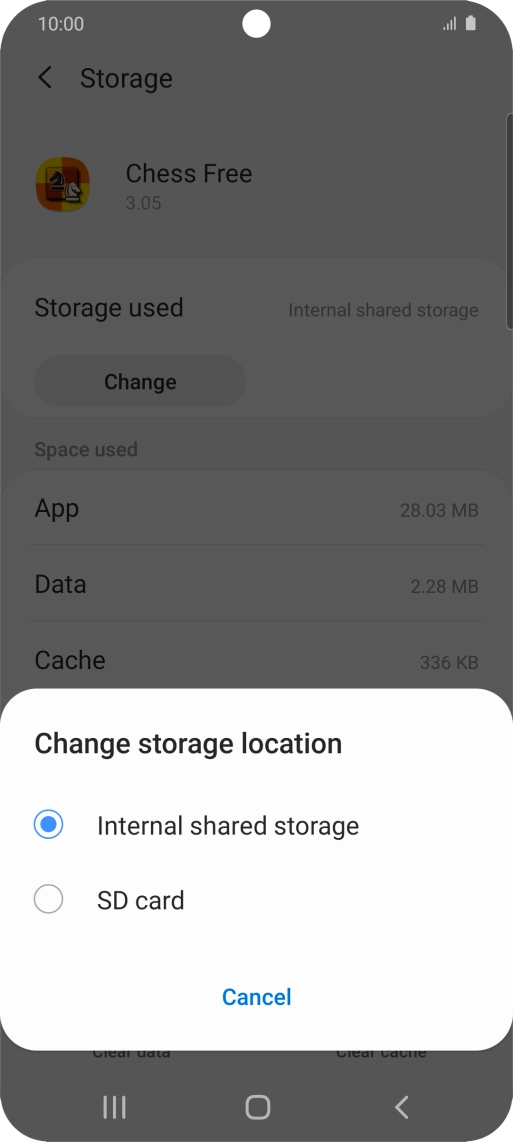Viewport: 513px width, 1142px height.
Task: Open recent apps from navigation bar
Action: [114, 1107]
